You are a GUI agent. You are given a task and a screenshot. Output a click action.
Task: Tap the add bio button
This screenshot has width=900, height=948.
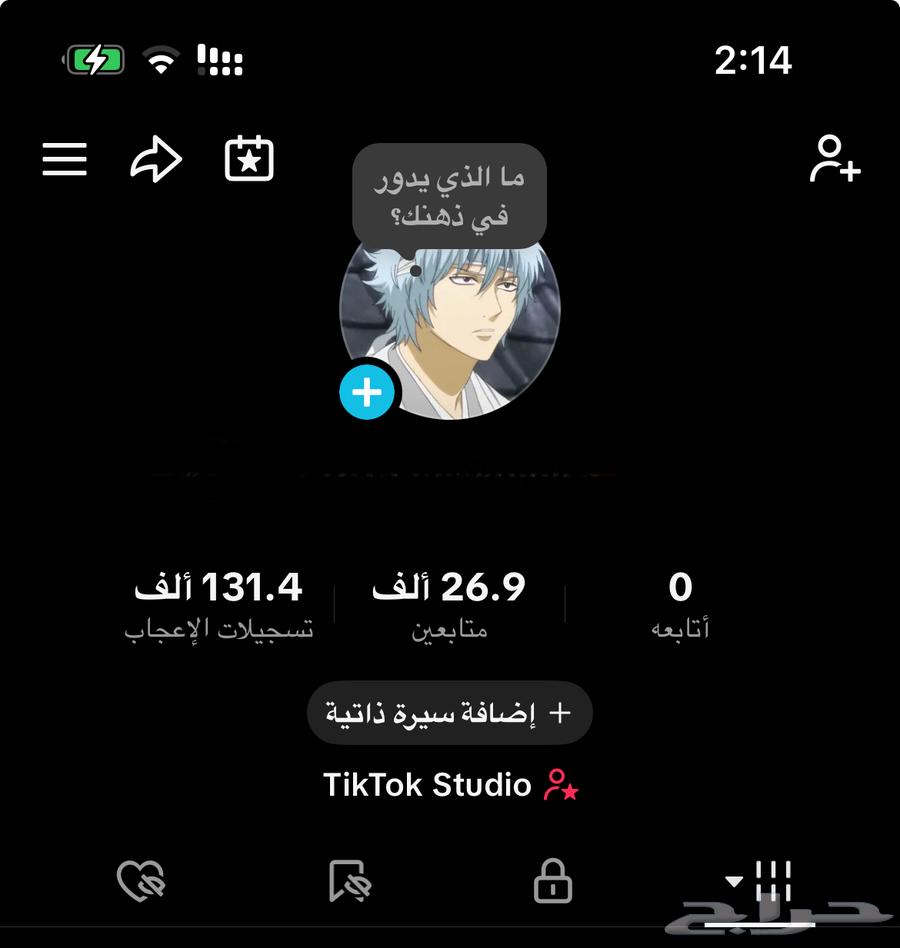[449, 712]
